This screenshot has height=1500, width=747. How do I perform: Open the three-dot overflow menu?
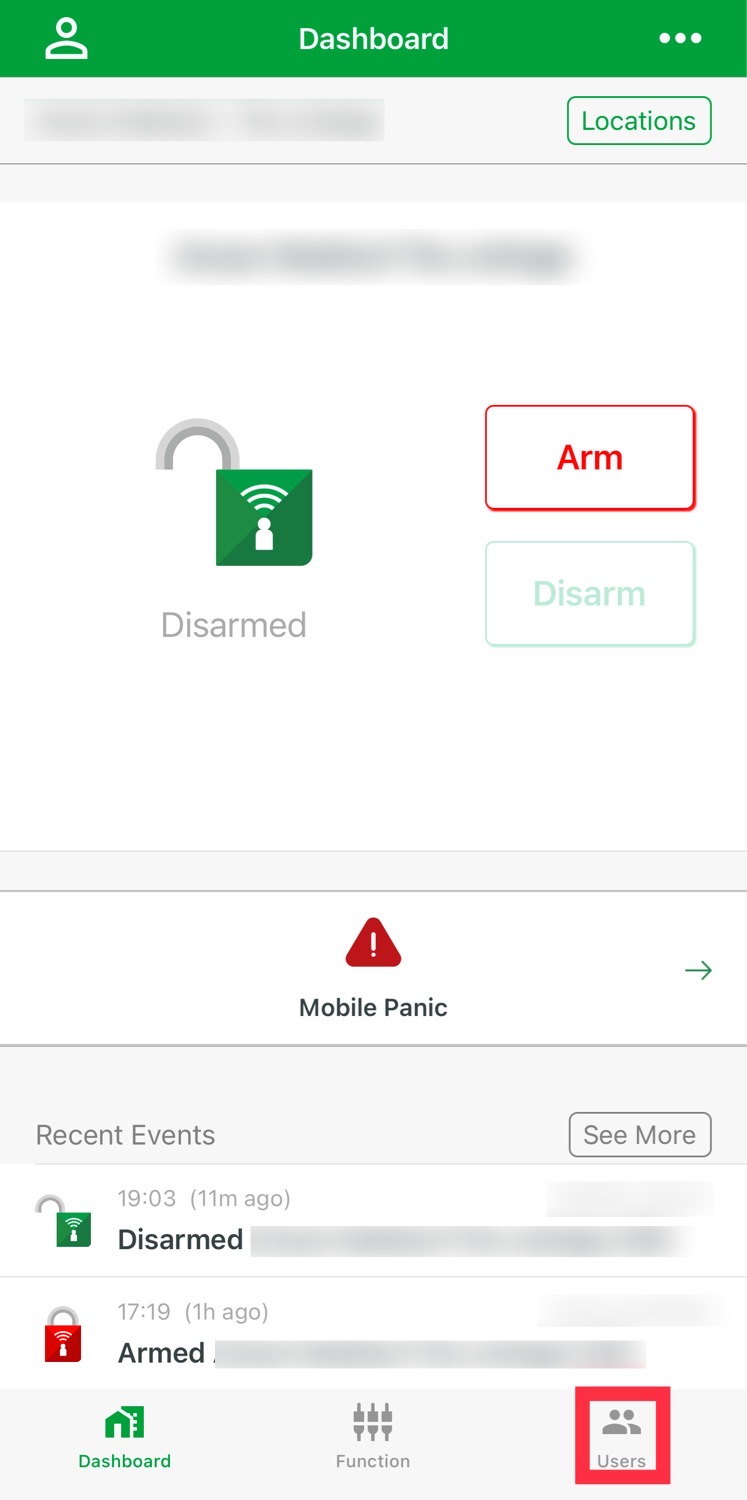(x=680, y=39)
